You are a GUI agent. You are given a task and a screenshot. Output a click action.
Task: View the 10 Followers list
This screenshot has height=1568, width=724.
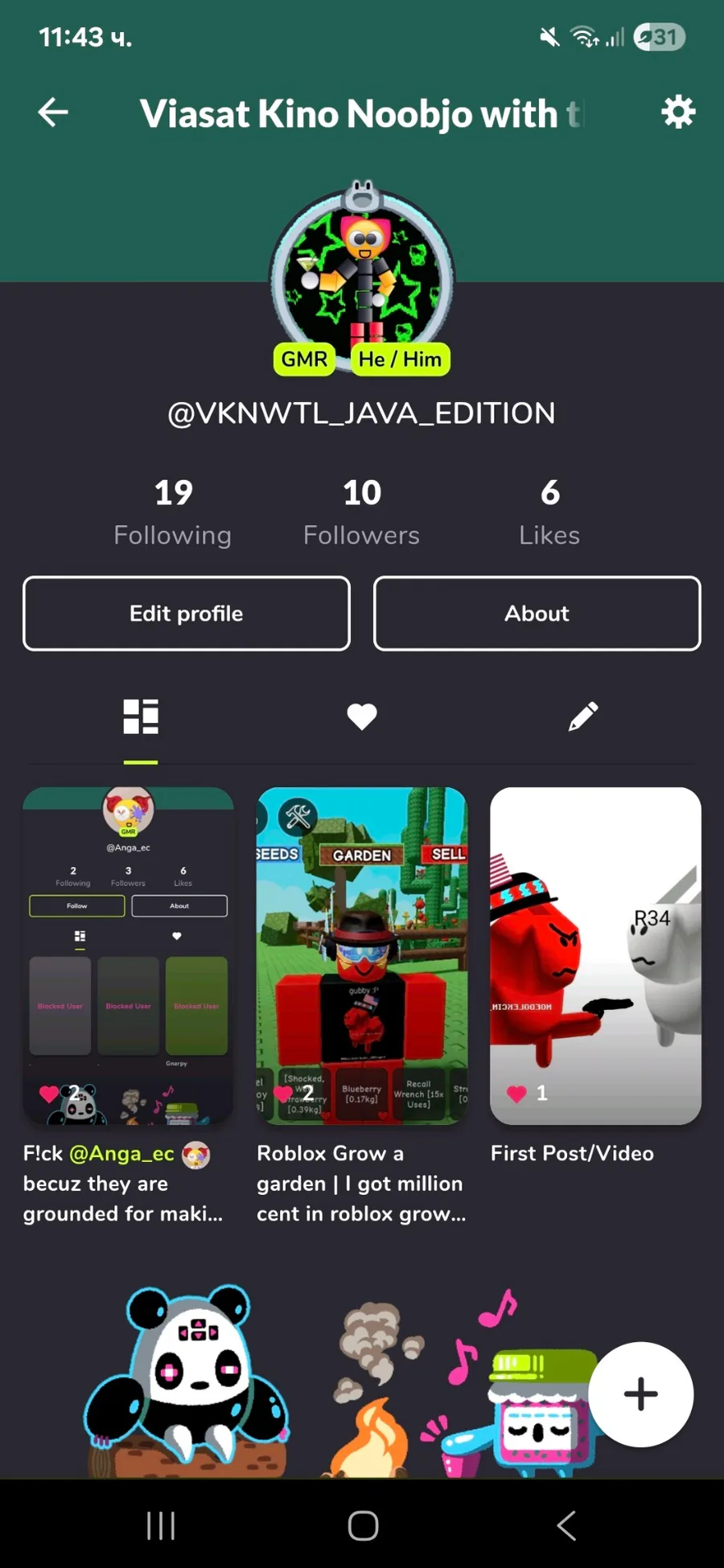[x=361, y=512]
